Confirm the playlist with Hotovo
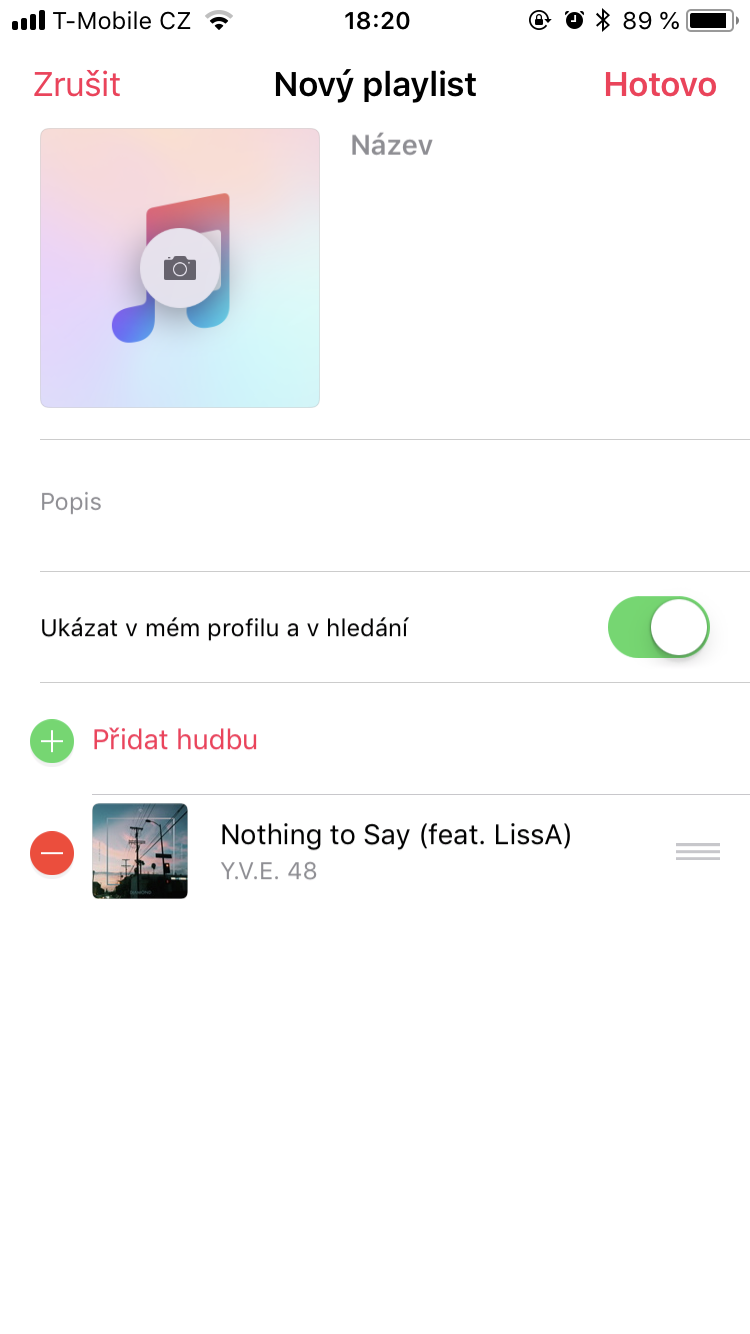Screen dimensions: 750x1334 coord(660,85)
